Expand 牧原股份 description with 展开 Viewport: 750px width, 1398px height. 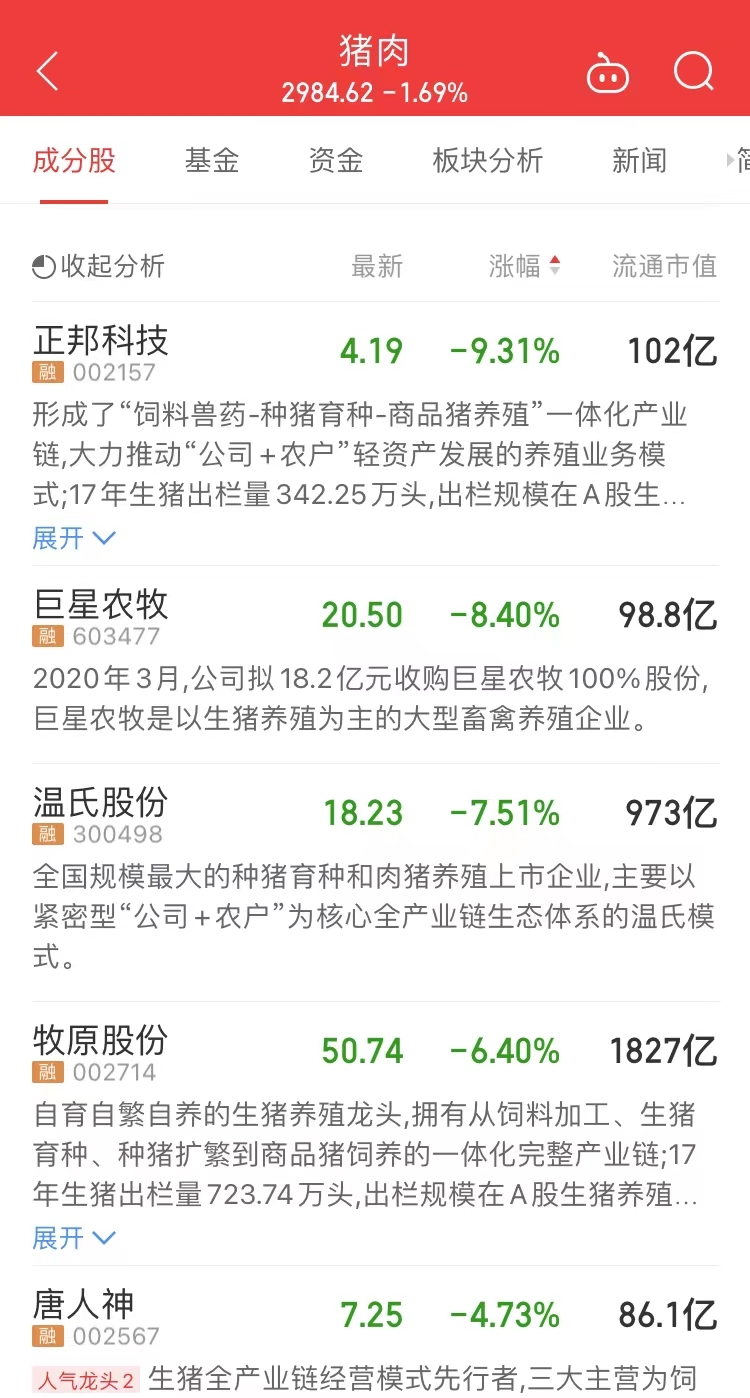tap(74, 1238)
